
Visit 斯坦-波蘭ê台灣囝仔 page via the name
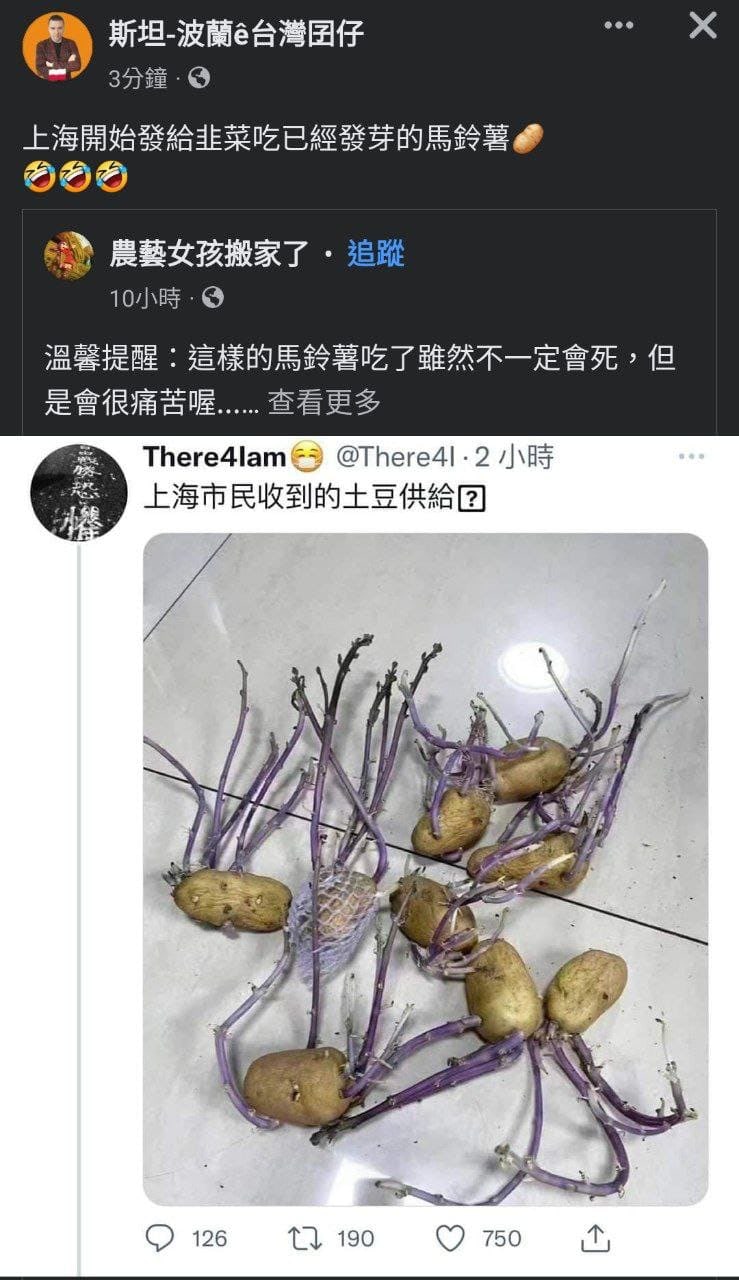point(236,35)
